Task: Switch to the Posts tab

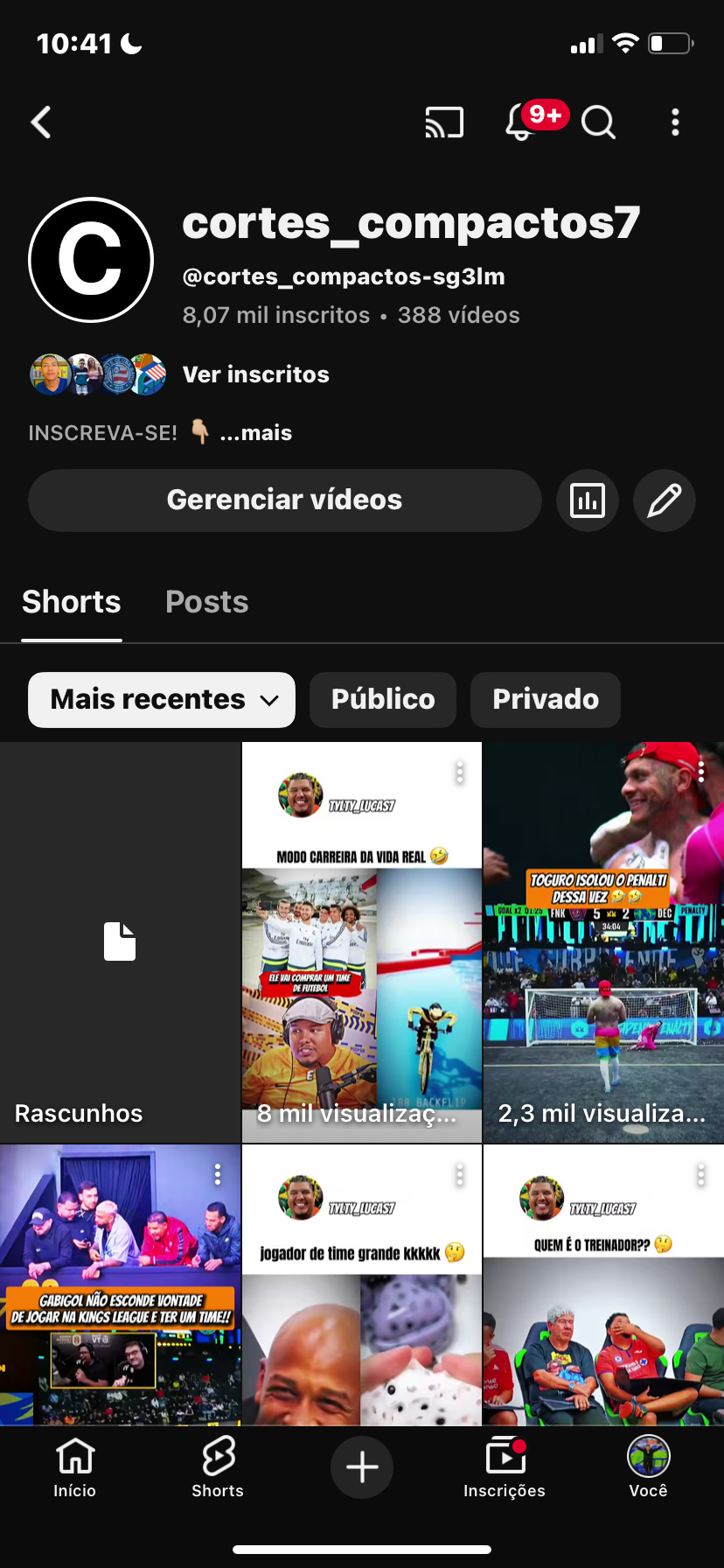Action: point(207,602)
